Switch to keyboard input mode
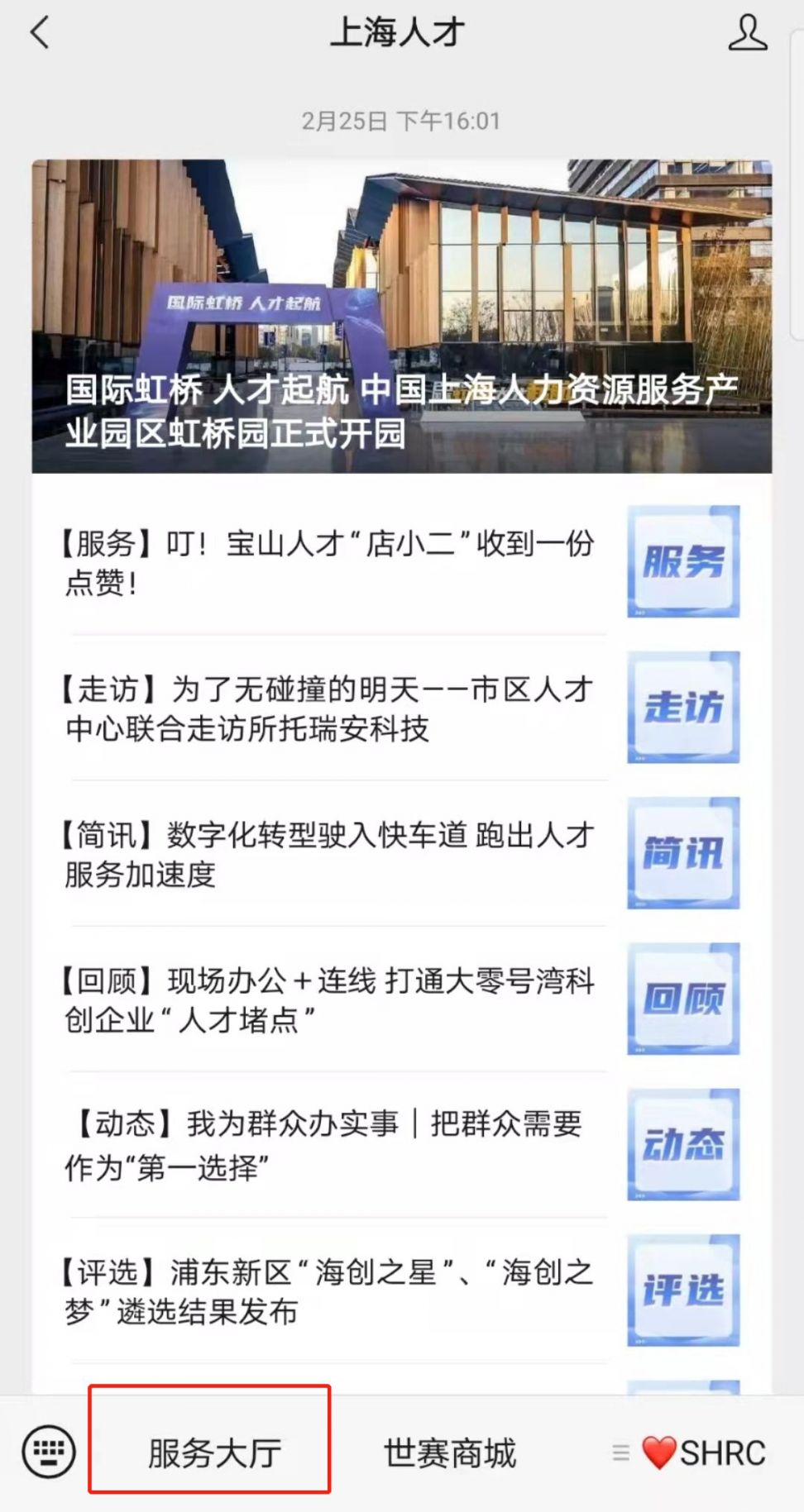Image resolution: width=804 pixels, height=1512 pixels. [49, 1452]
